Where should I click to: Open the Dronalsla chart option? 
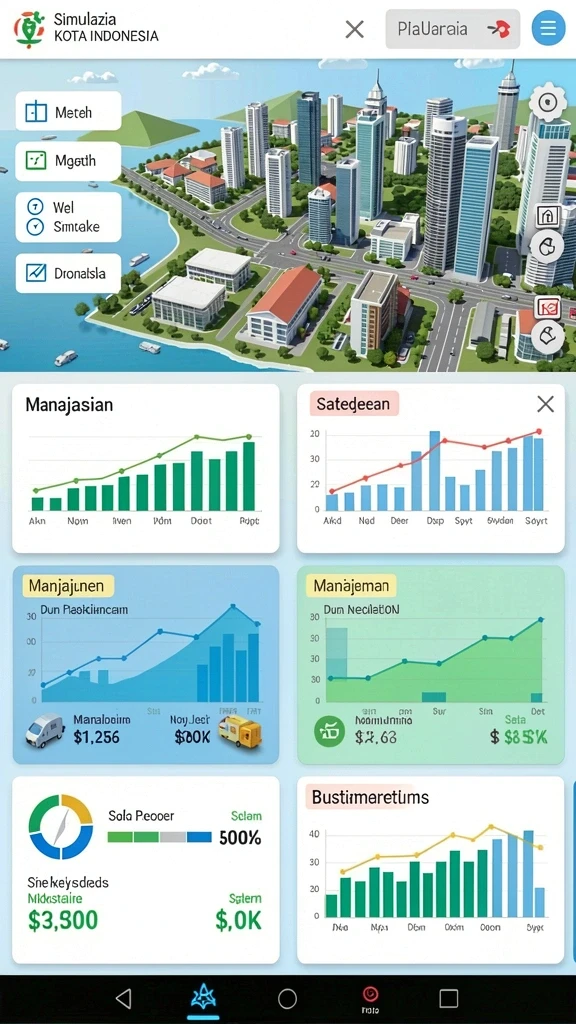69,274
